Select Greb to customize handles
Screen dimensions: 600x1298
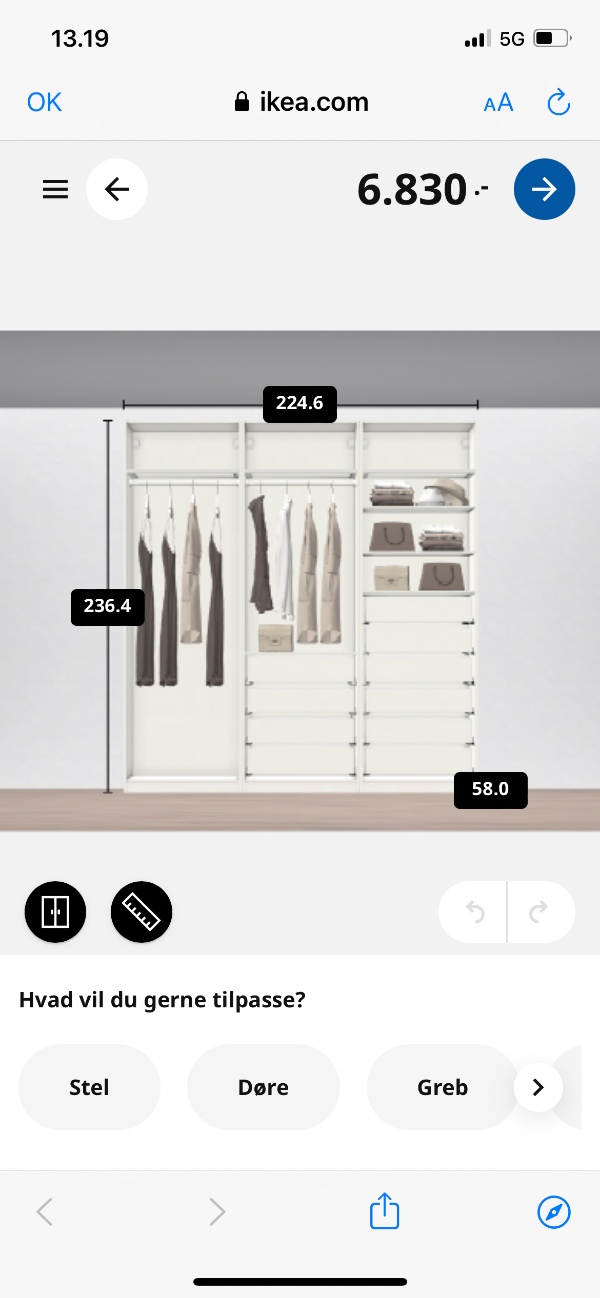tap(442, 1087)
